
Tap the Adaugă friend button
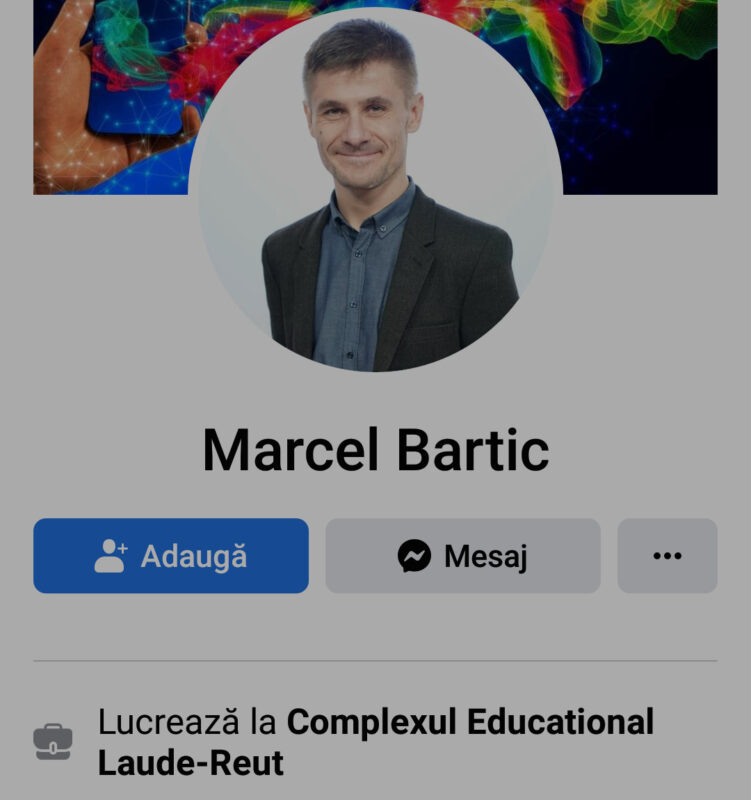pyautogui.click(x=171, y=556)
